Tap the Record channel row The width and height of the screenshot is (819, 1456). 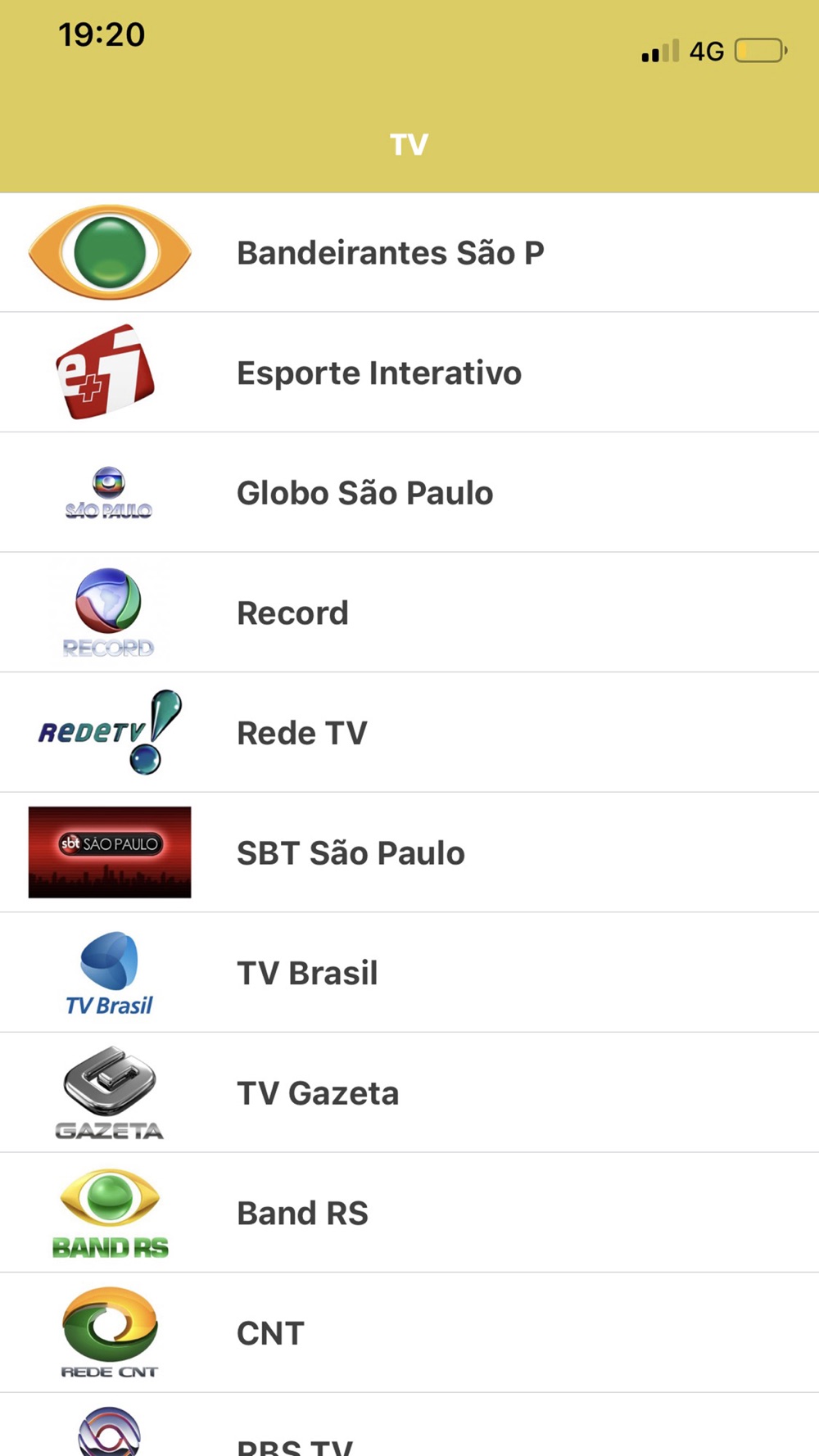click(x=409, y=613)
